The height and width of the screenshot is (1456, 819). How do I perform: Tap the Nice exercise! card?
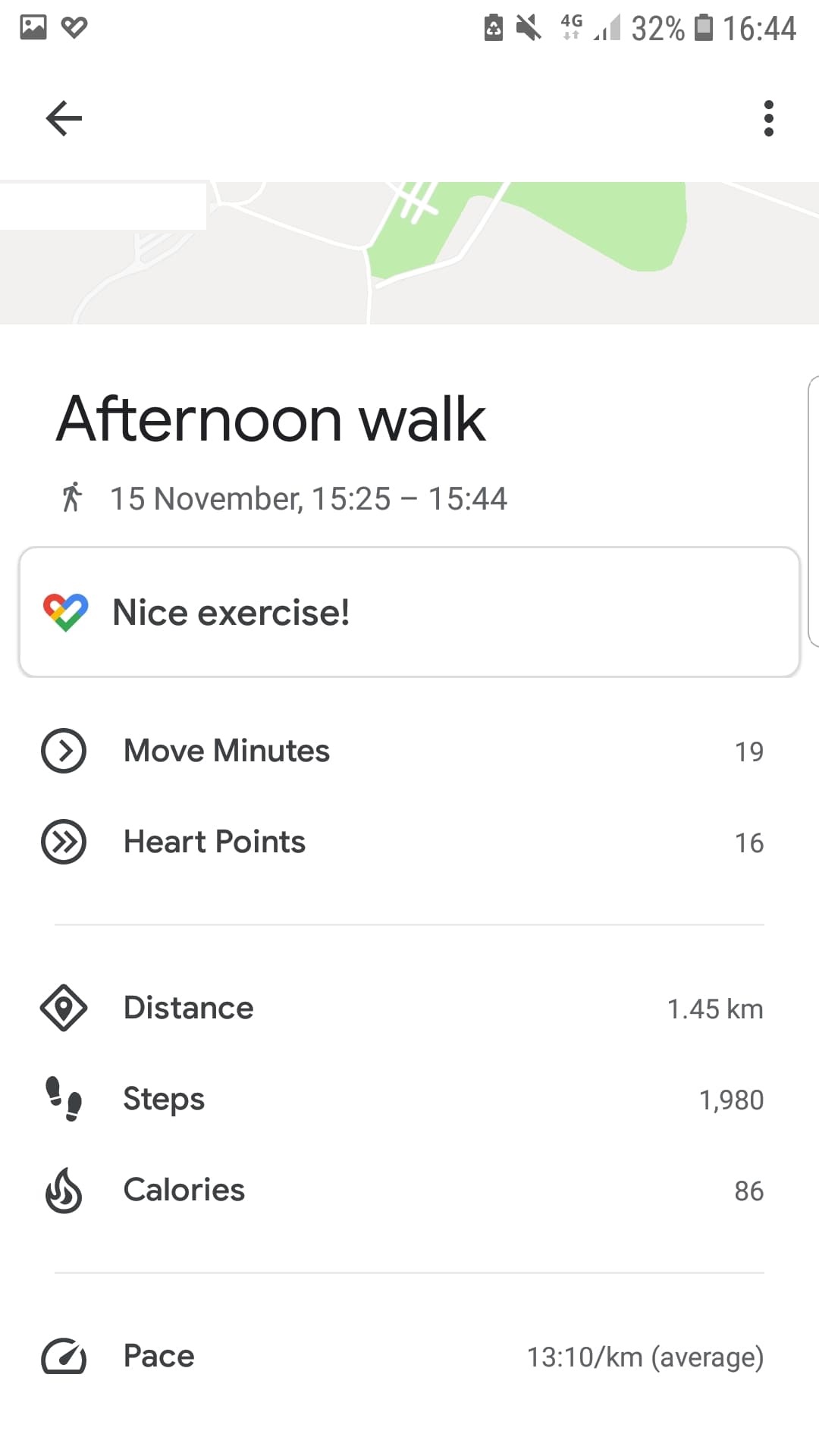[x=409, y=612]
